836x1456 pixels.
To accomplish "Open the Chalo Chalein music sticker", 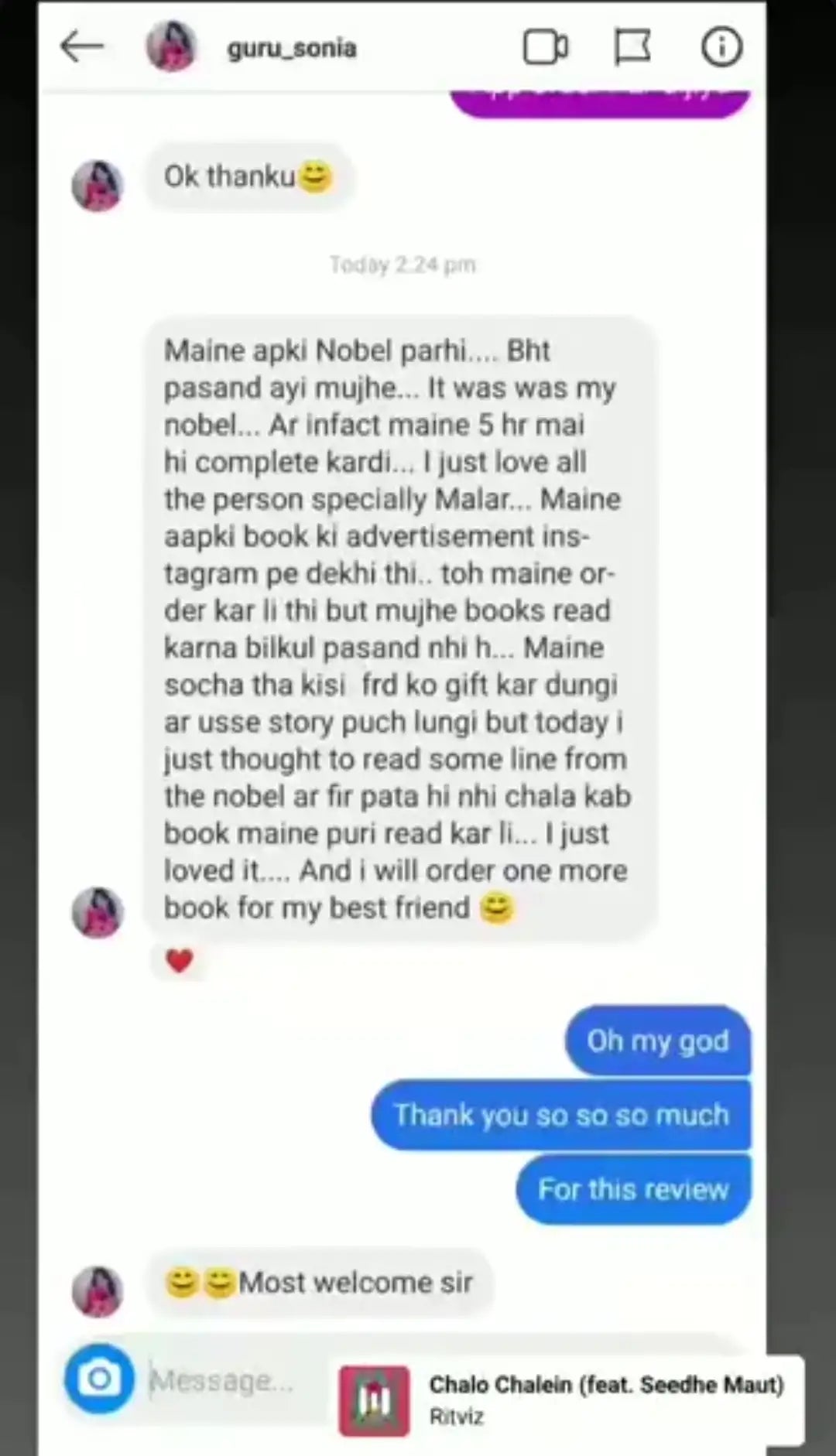I will [x=570, y=1400].
